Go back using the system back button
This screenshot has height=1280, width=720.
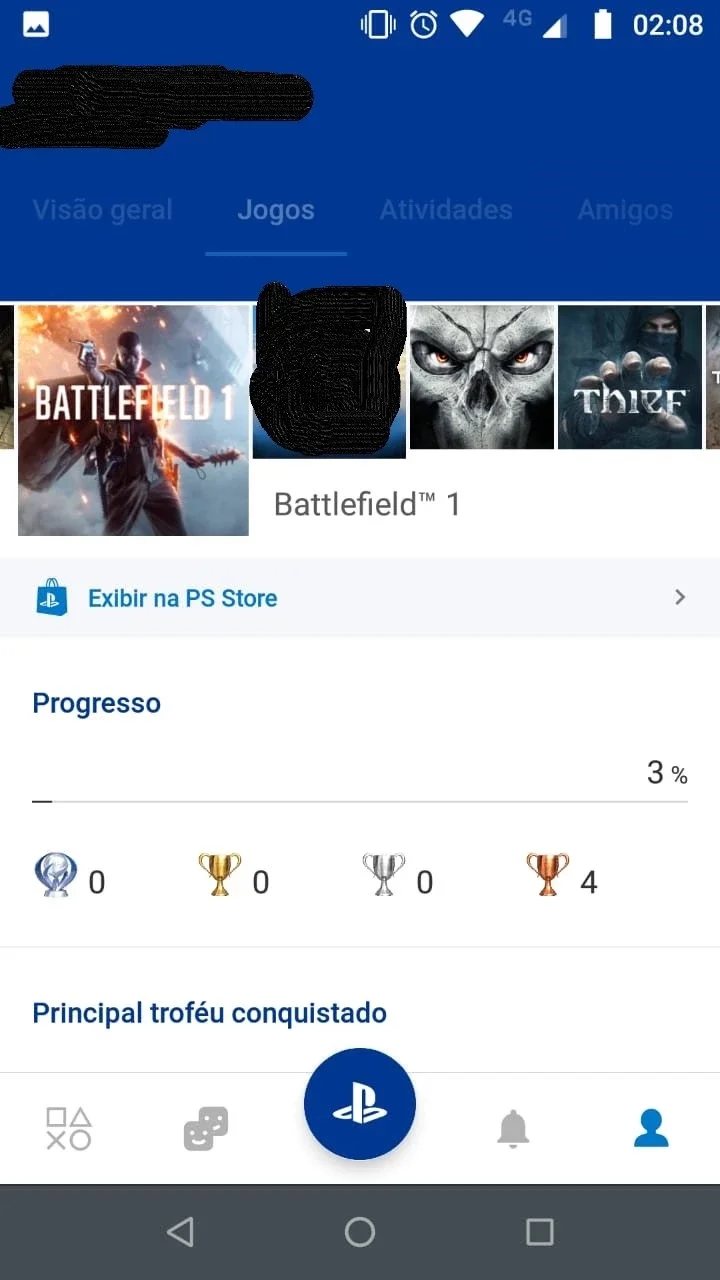(180, 1232)
